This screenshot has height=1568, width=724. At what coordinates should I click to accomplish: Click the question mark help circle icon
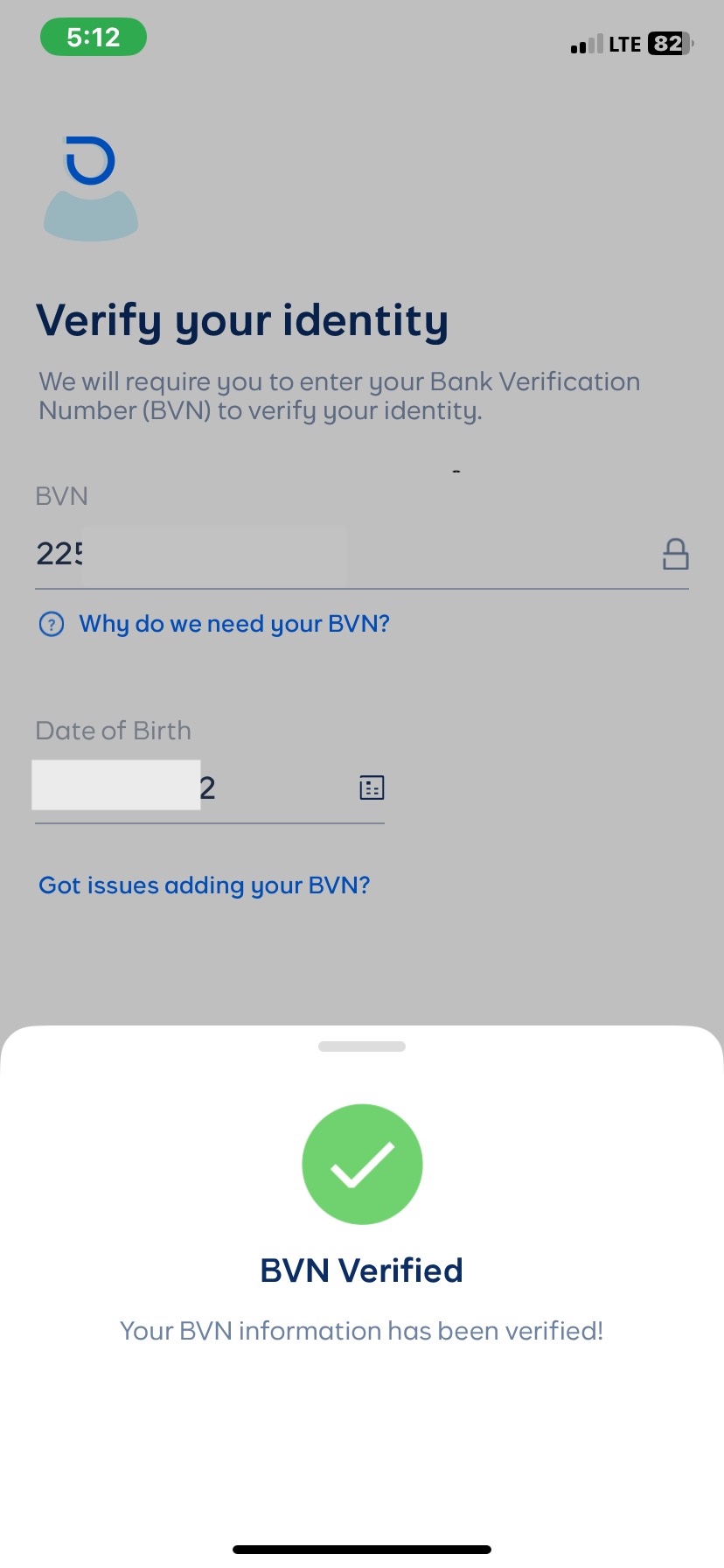[x=52, y=623]
